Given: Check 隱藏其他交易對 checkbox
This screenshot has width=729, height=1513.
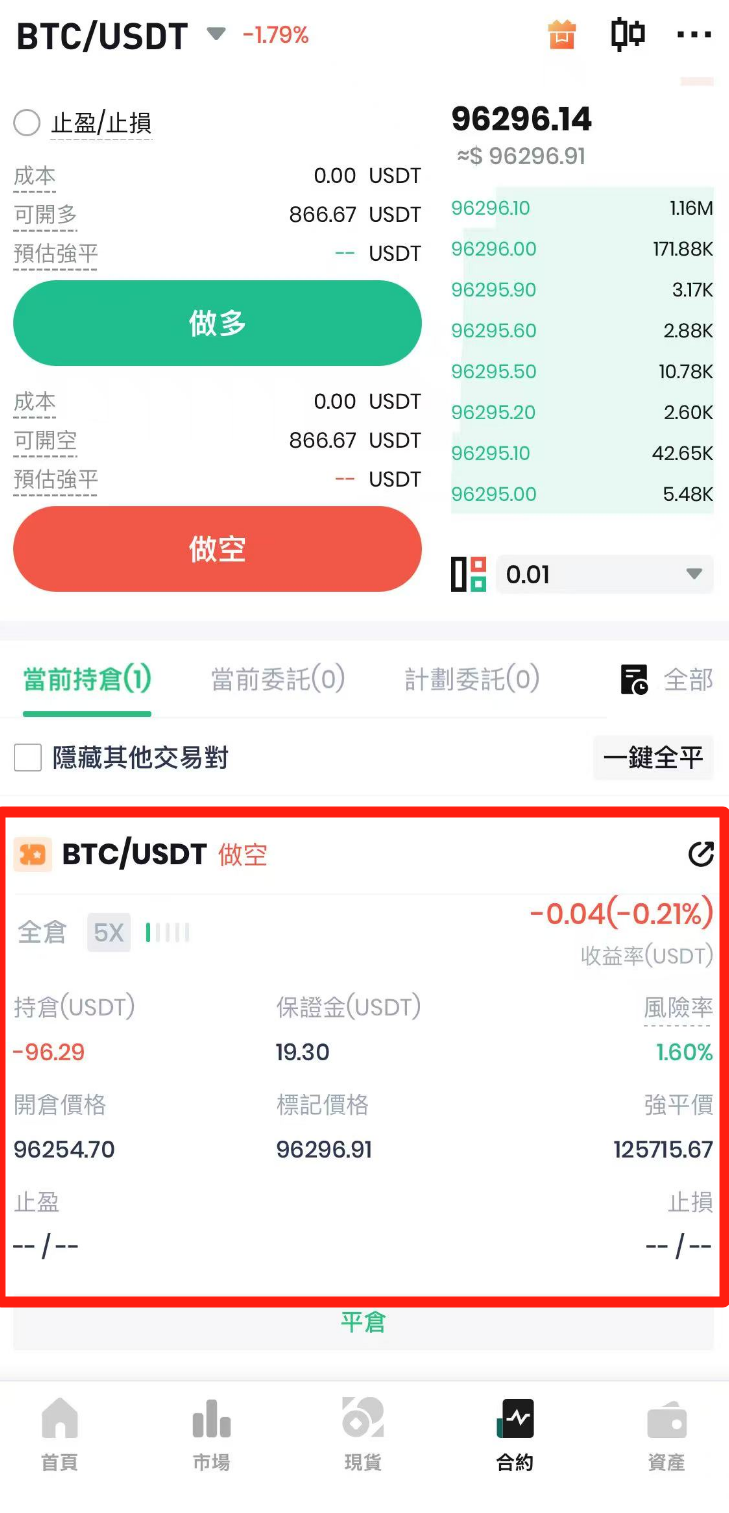Looking at the screenshot, I should (x=28, y=758).
